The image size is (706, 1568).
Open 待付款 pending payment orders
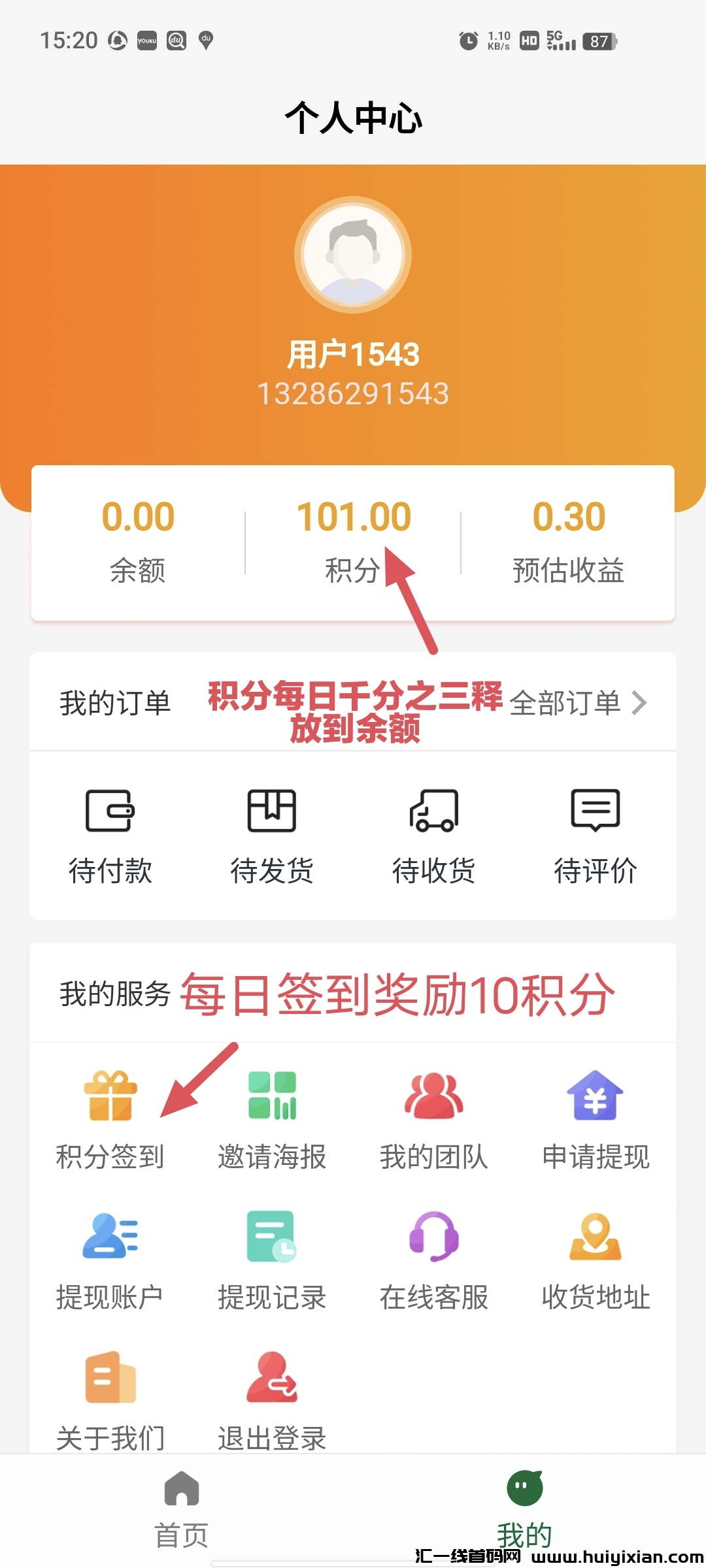pyautogui.click(x=110, y=836)
